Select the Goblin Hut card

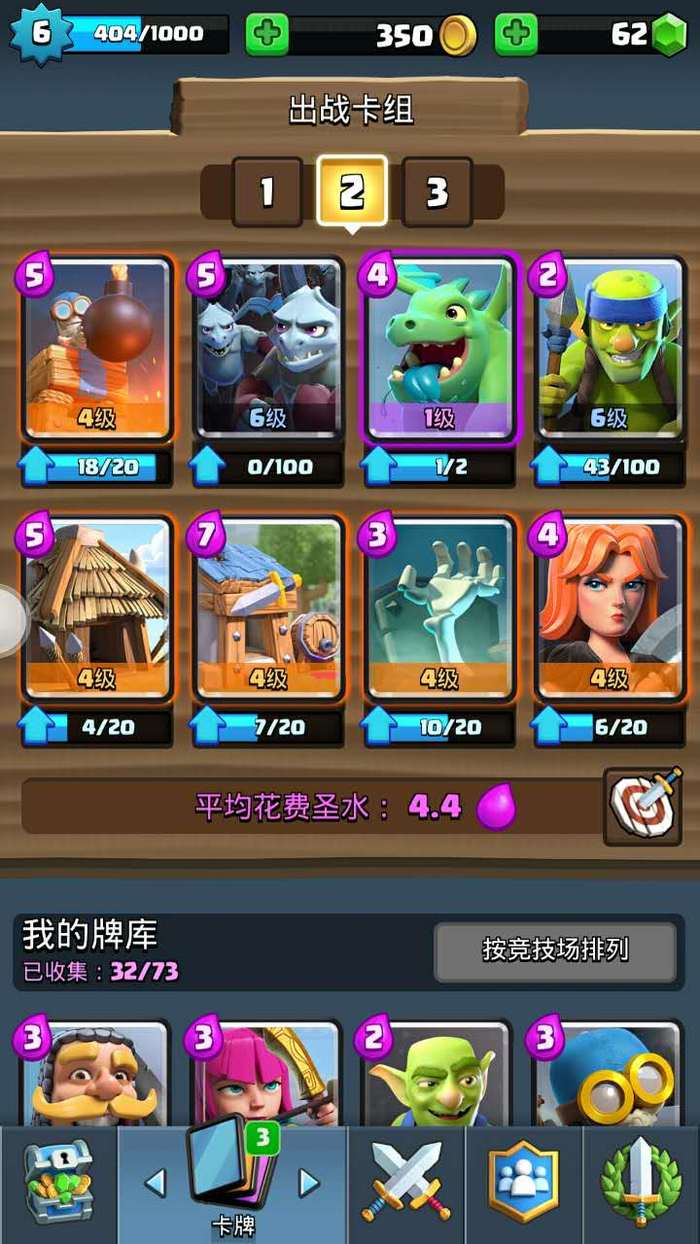[97, 608]
